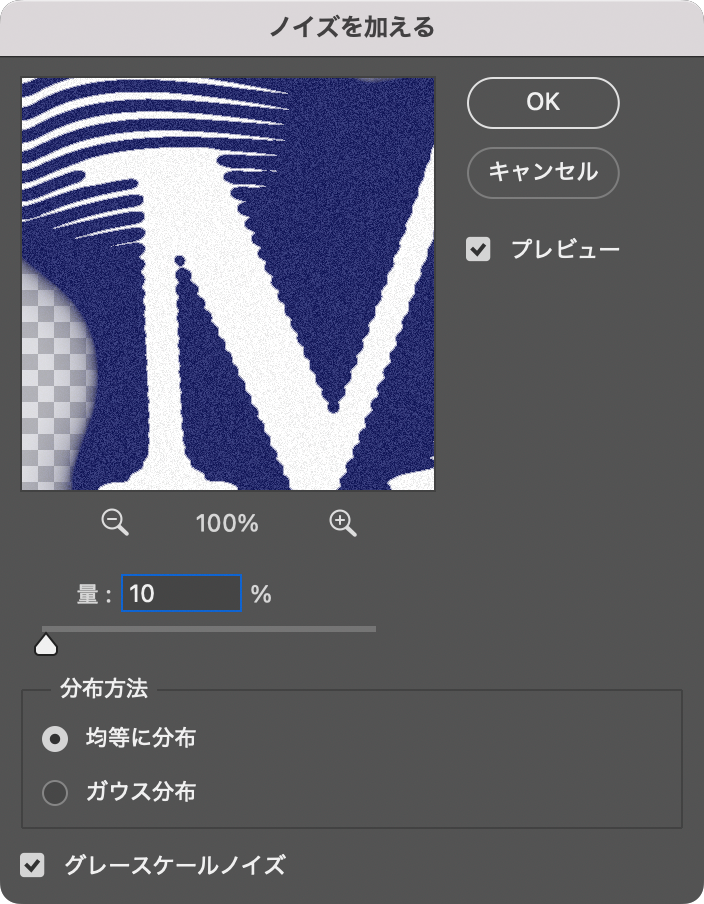The height and width of the screenshot is (904, 704).
Task: Focus the 量 percentage input field
Action: click(181, 594)
